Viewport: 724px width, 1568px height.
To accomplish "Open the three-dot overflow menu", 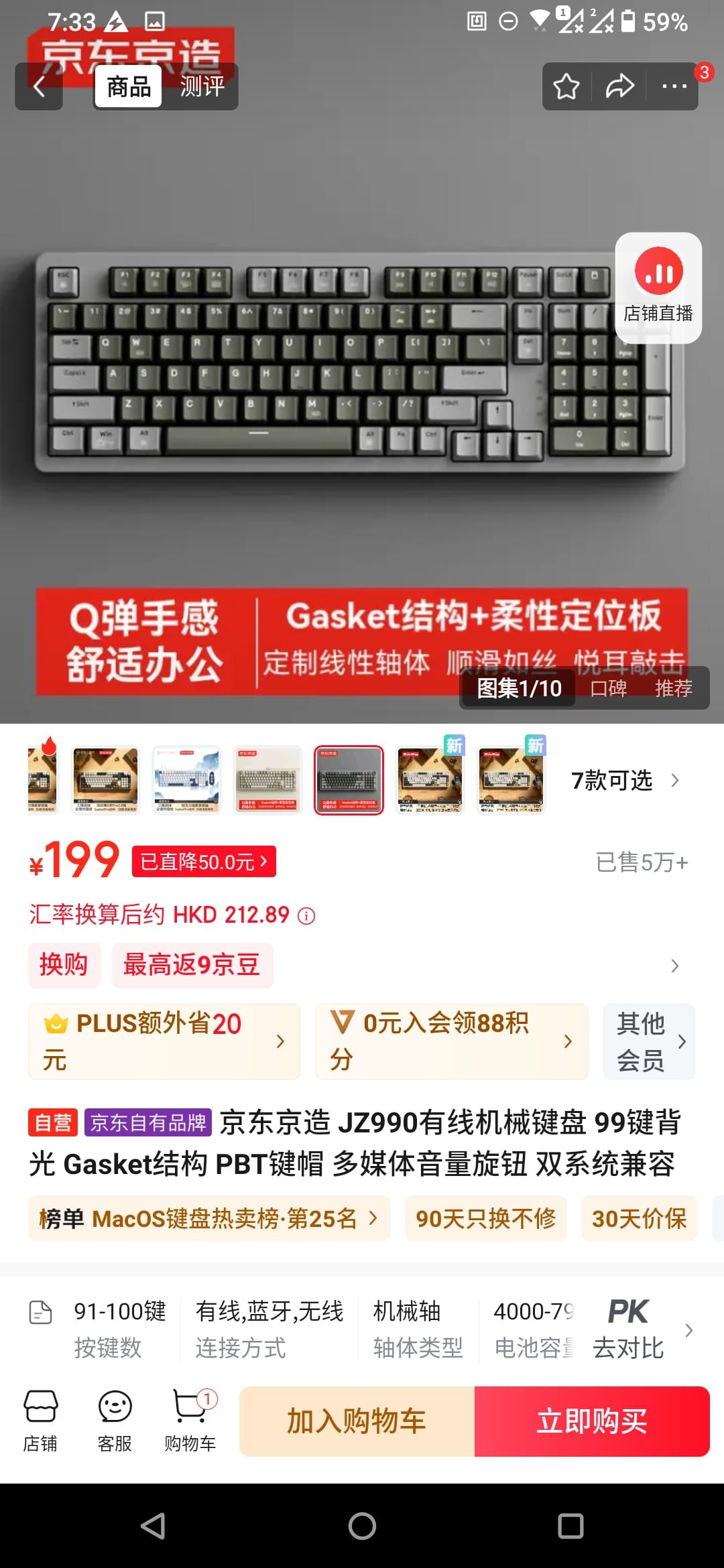I will [674, 86].
